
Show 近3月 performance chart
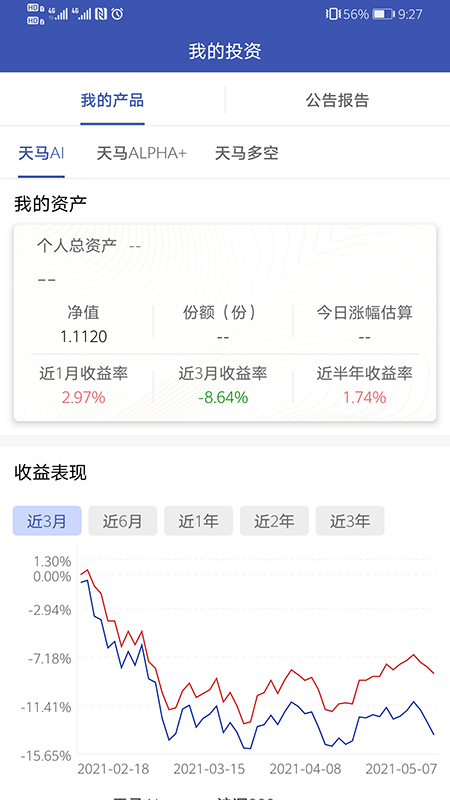coord(47,521)
